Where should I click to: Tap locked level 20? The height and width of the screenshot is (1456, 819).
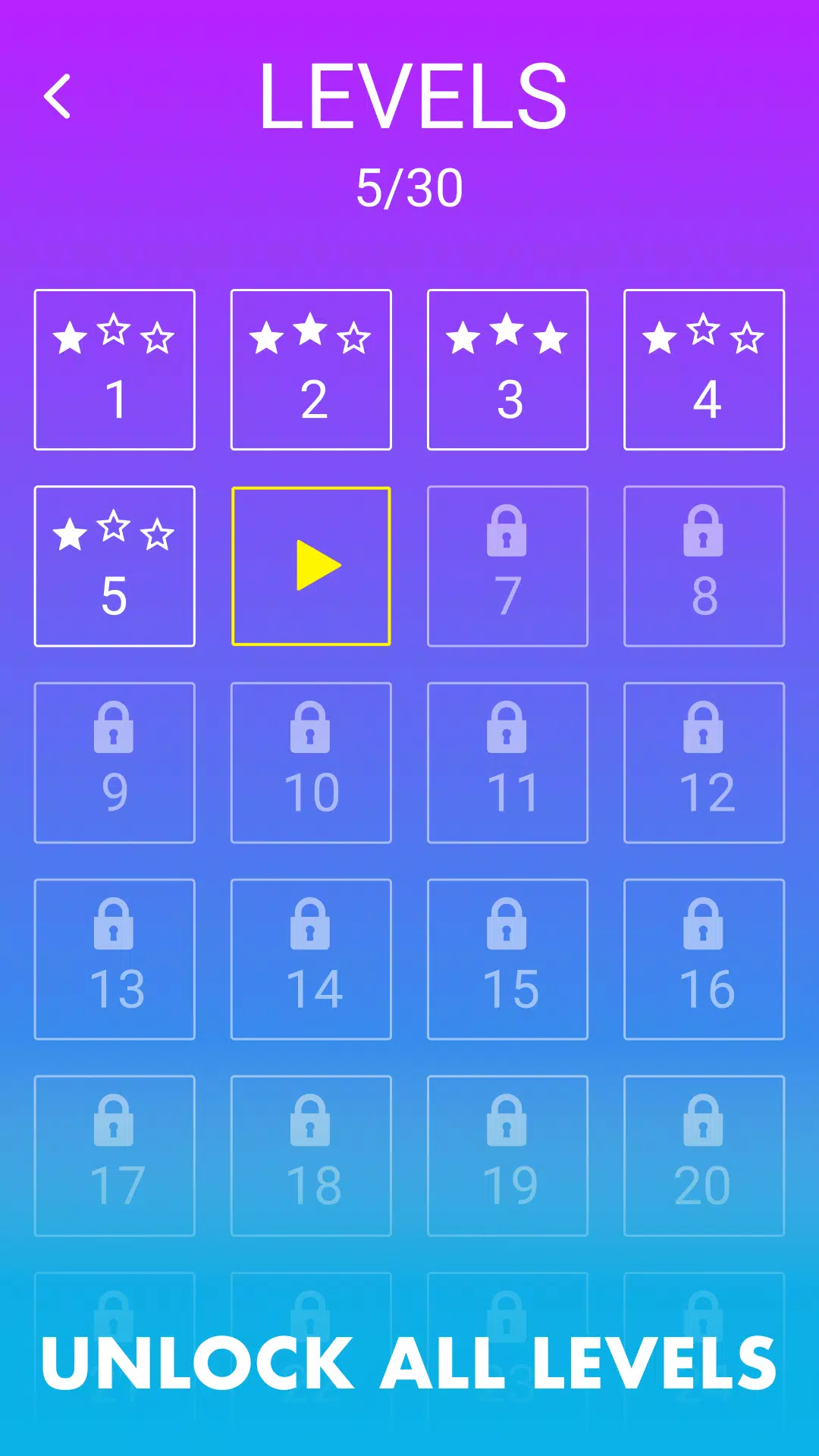(x=704, y=1155)
